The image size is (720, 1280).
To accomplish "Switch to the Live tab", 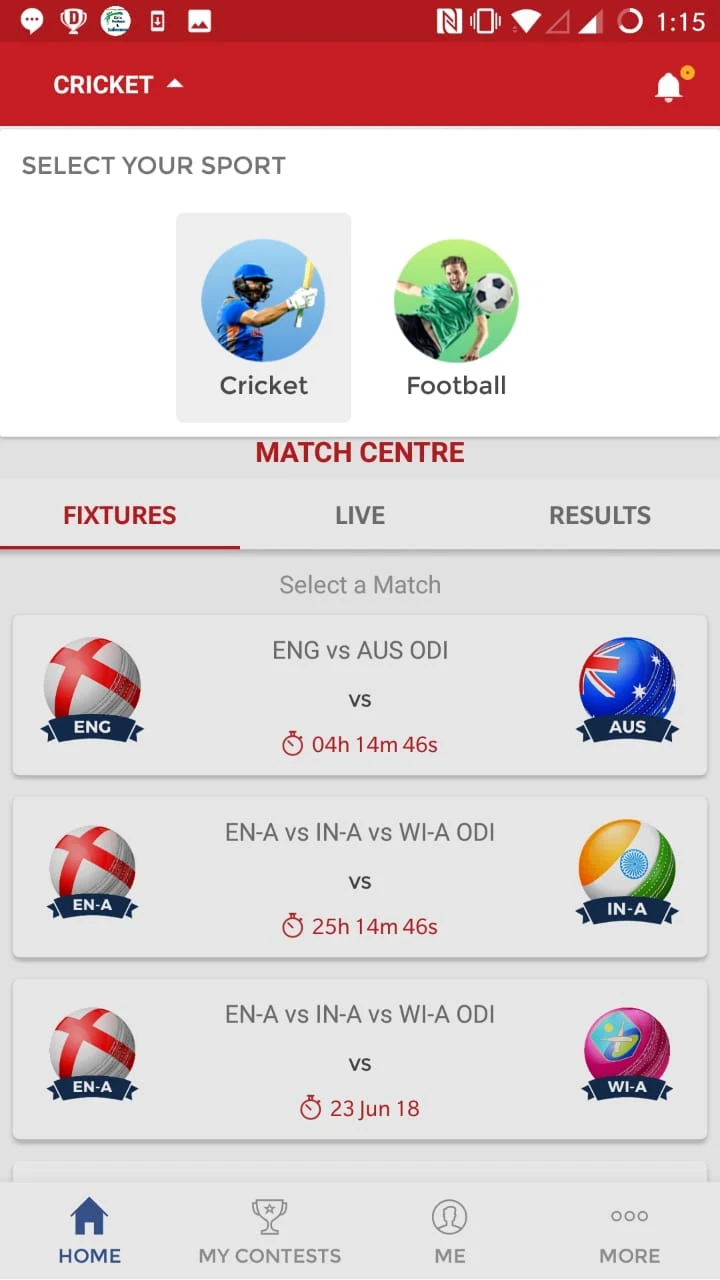I will coord(360,515).
